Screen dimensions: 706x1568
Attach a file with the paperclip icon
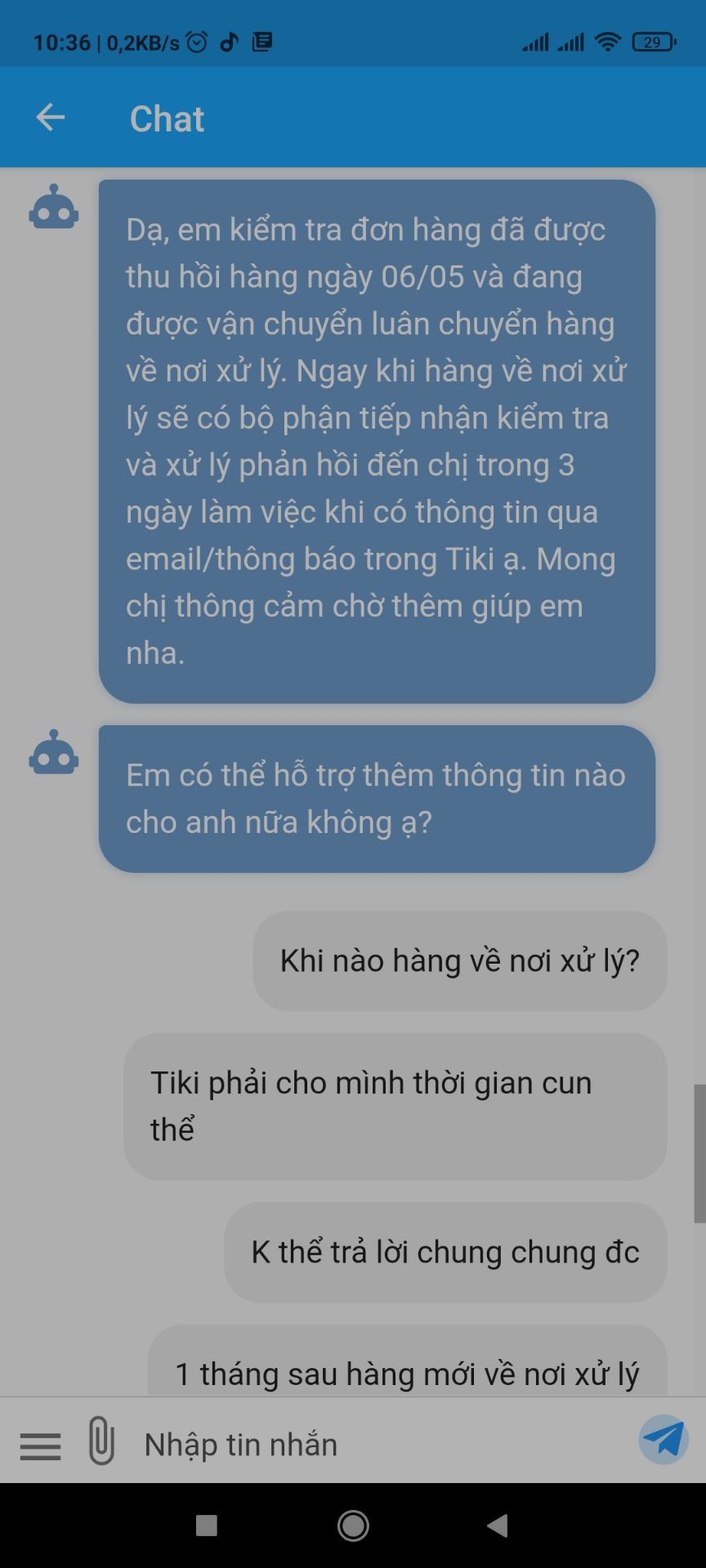pyautogui.click(x=101, y=1441)
